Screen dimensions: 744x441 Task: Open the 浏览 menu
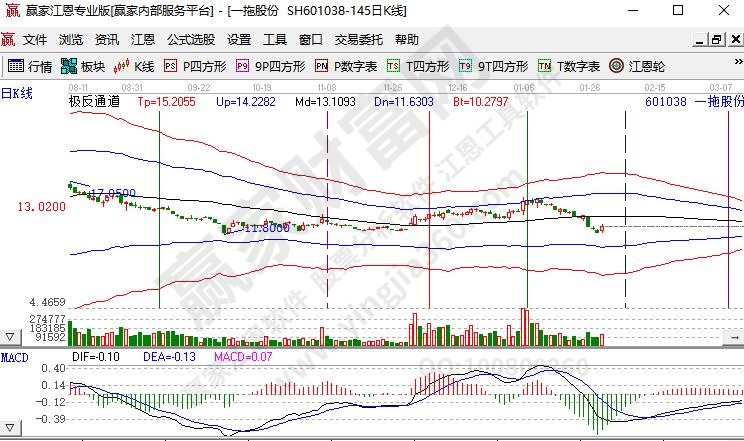[71, 40]
